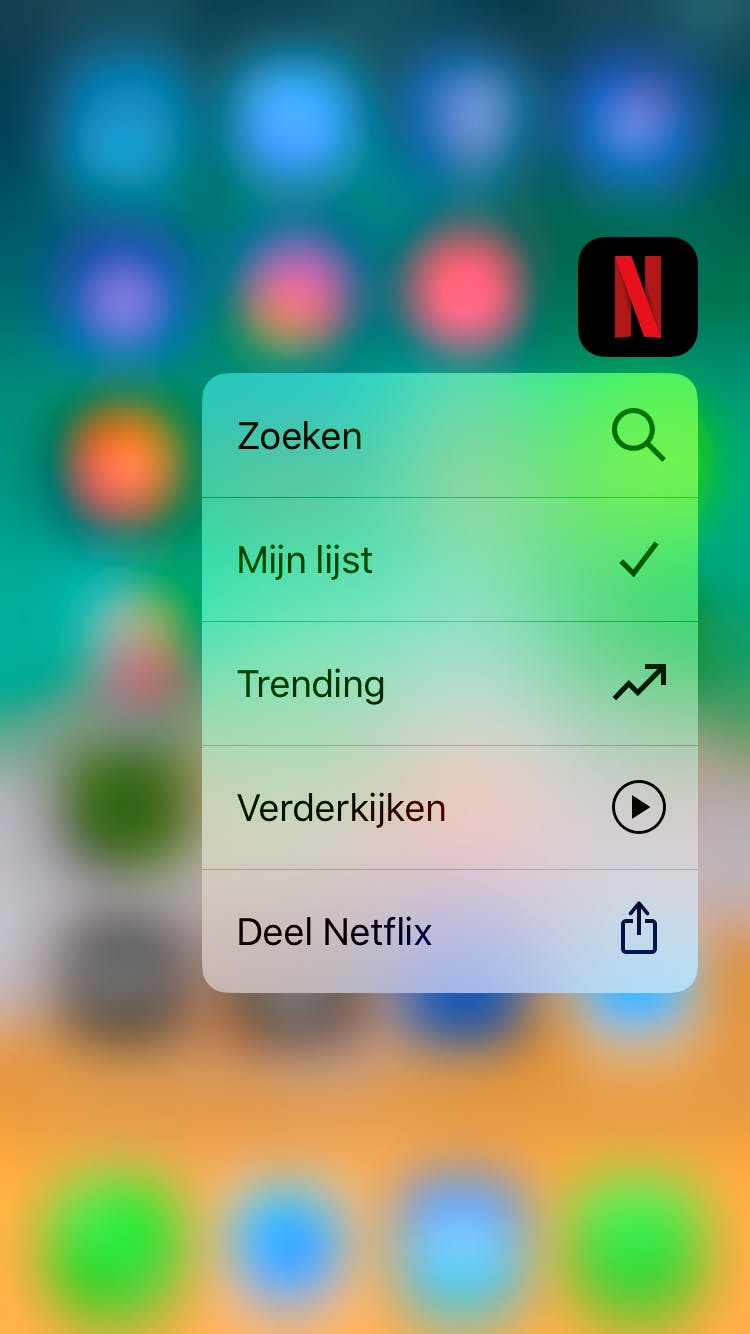
Task: Select Zoeken from the Netflix quick actions
Action: [449, 436]
